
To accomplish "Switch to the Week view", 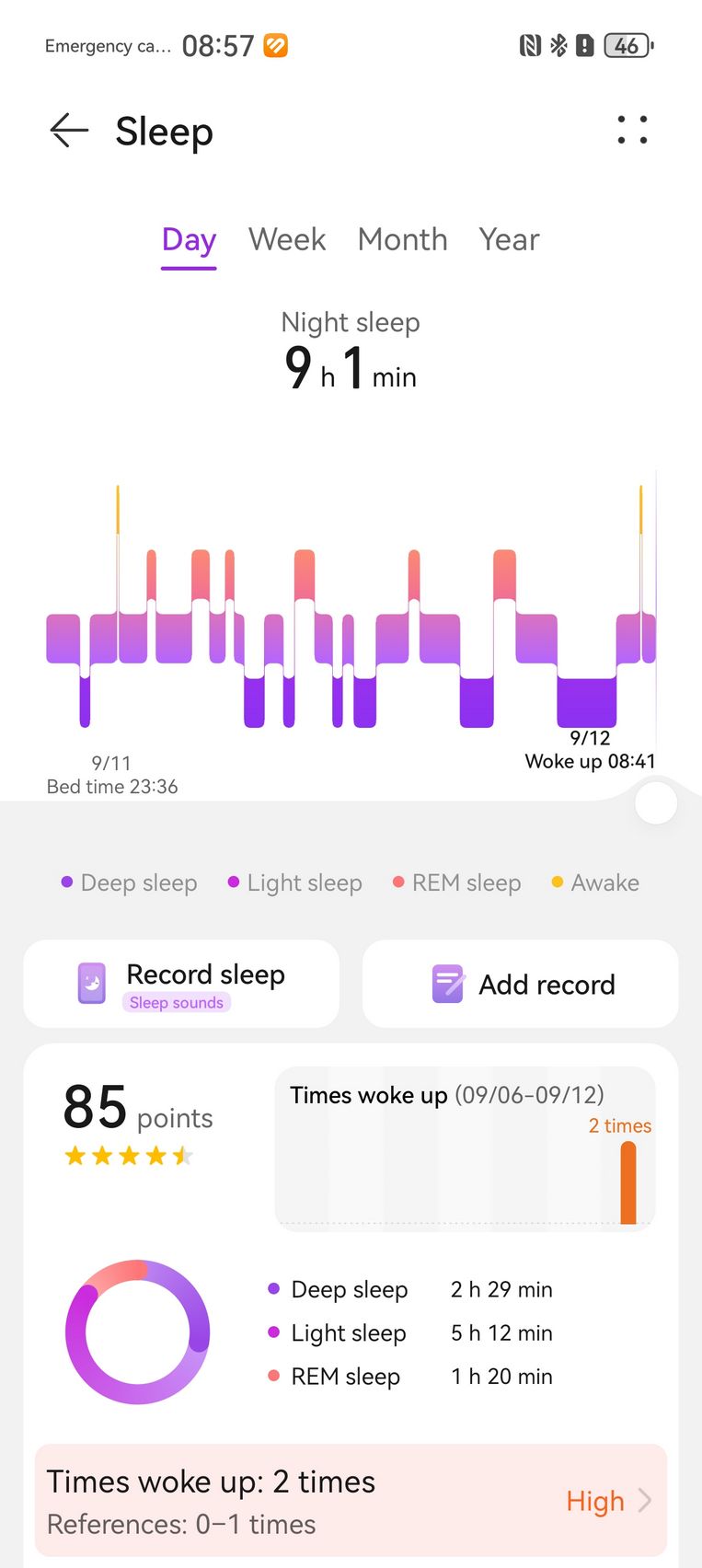I will point(287,240).
